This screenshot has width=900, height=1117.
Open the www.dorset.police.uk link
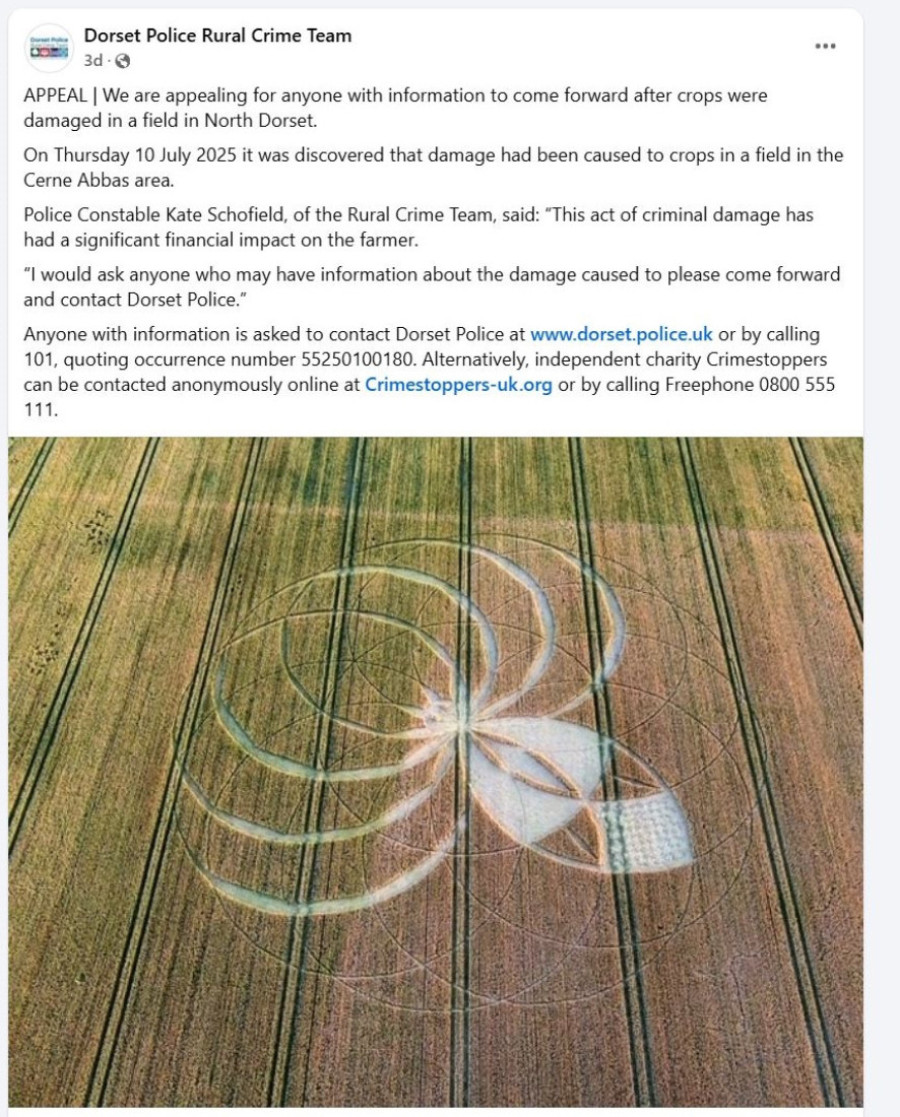point(621,334)
